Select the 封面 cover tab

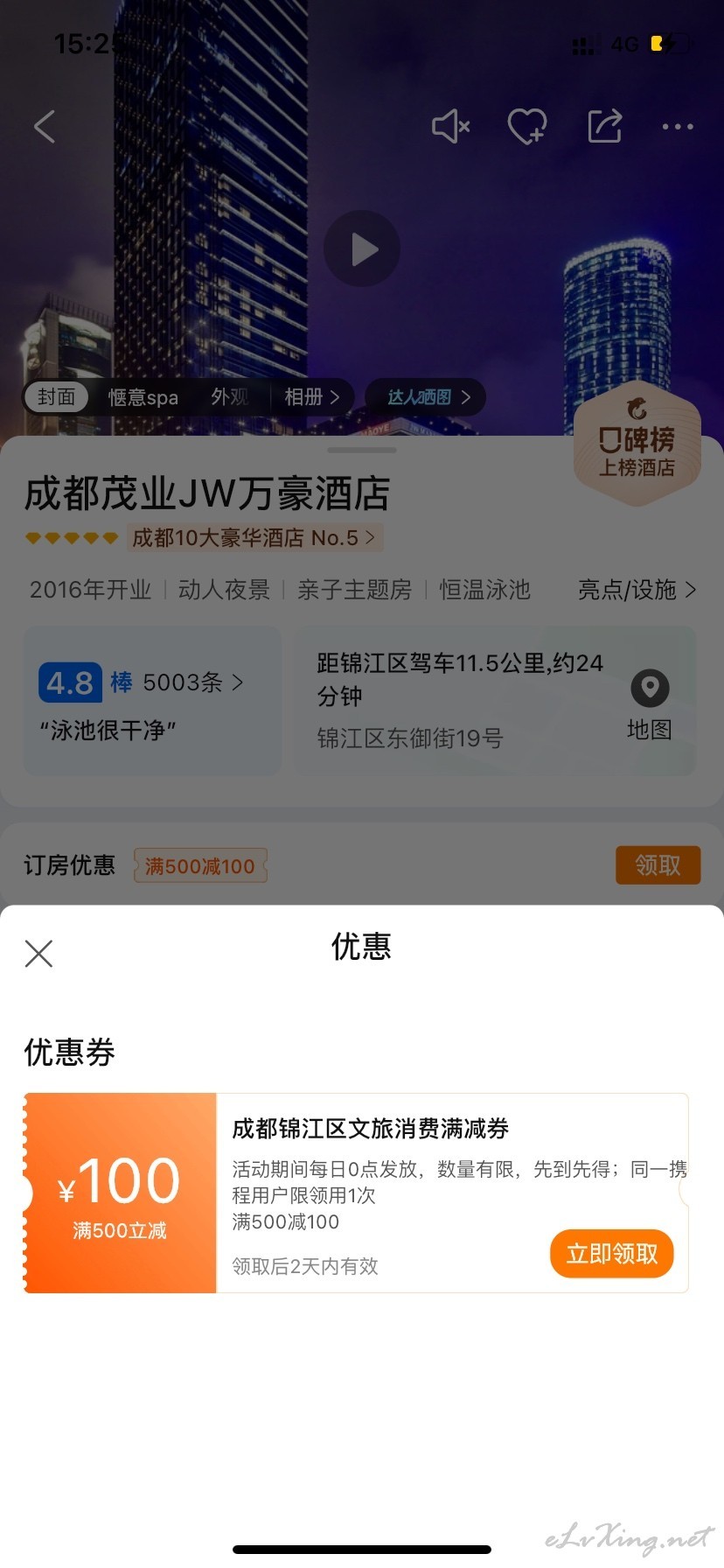(56, 397)
